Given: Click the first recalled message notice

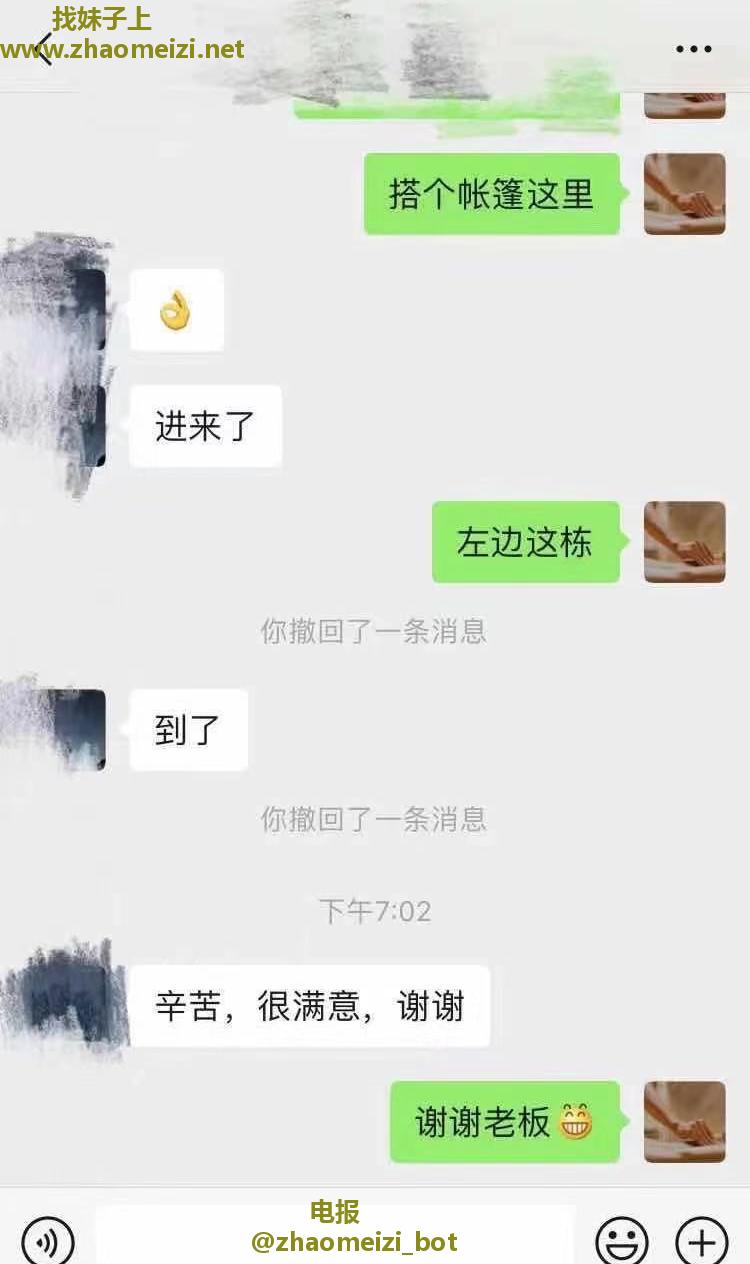Looking at the screenshot, I should tap(374, 632).
